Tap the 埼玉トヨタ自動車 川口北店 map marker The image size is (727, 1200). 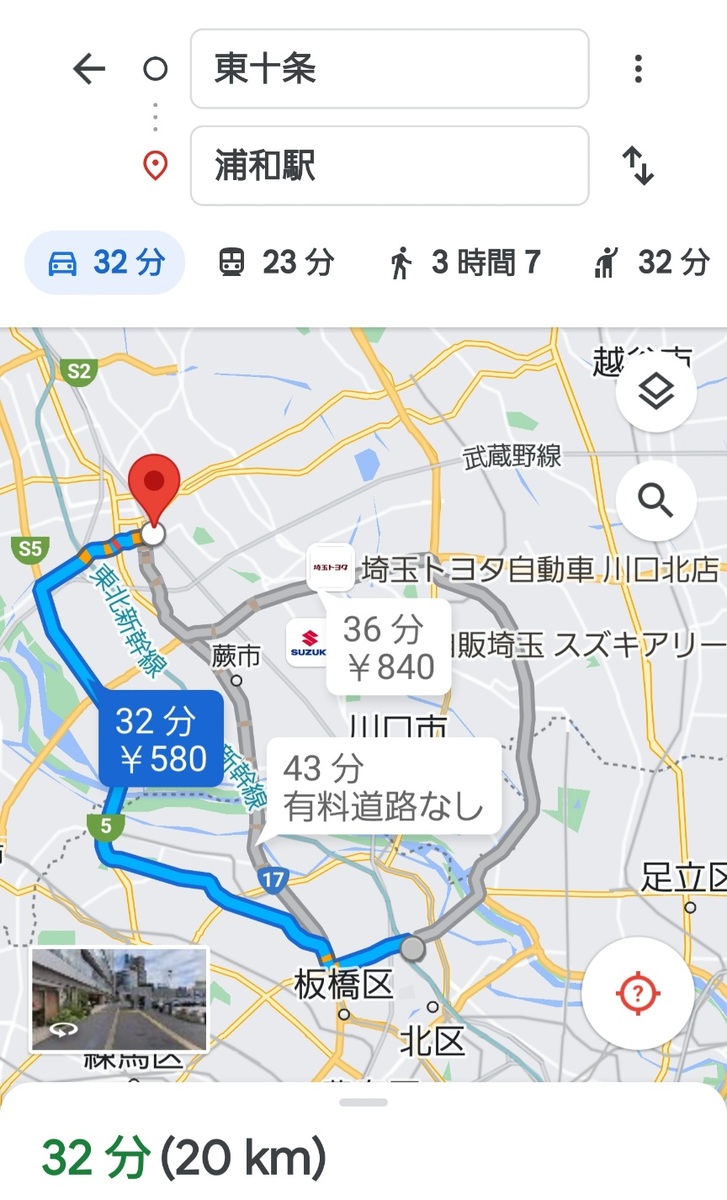point(330,567)
